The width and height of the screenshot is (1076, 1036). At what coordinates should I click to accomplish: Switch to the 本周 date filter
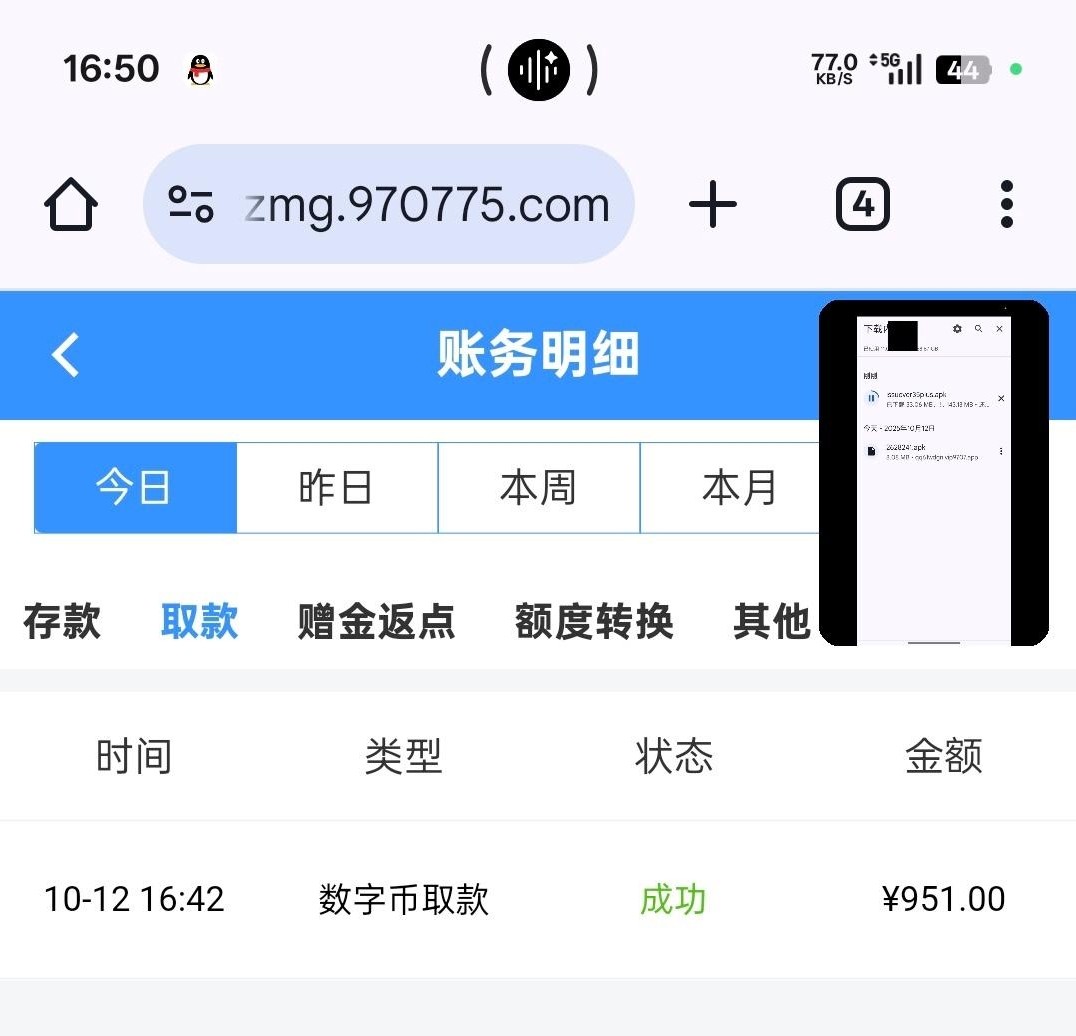pos(538,488)
